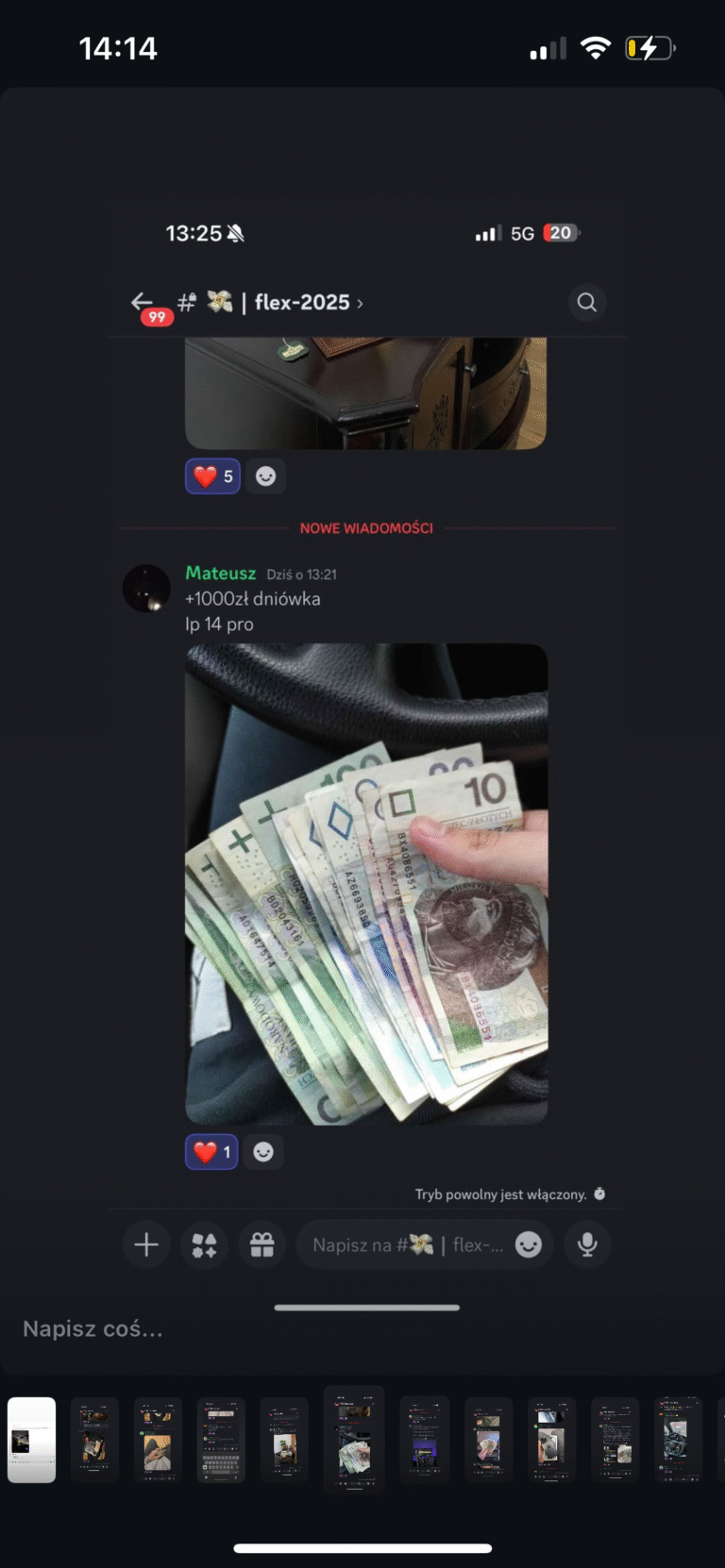The image size is (725, 1568).
Task: Select the thumbnail showing a steering wheel
Action: [678, 1440]
